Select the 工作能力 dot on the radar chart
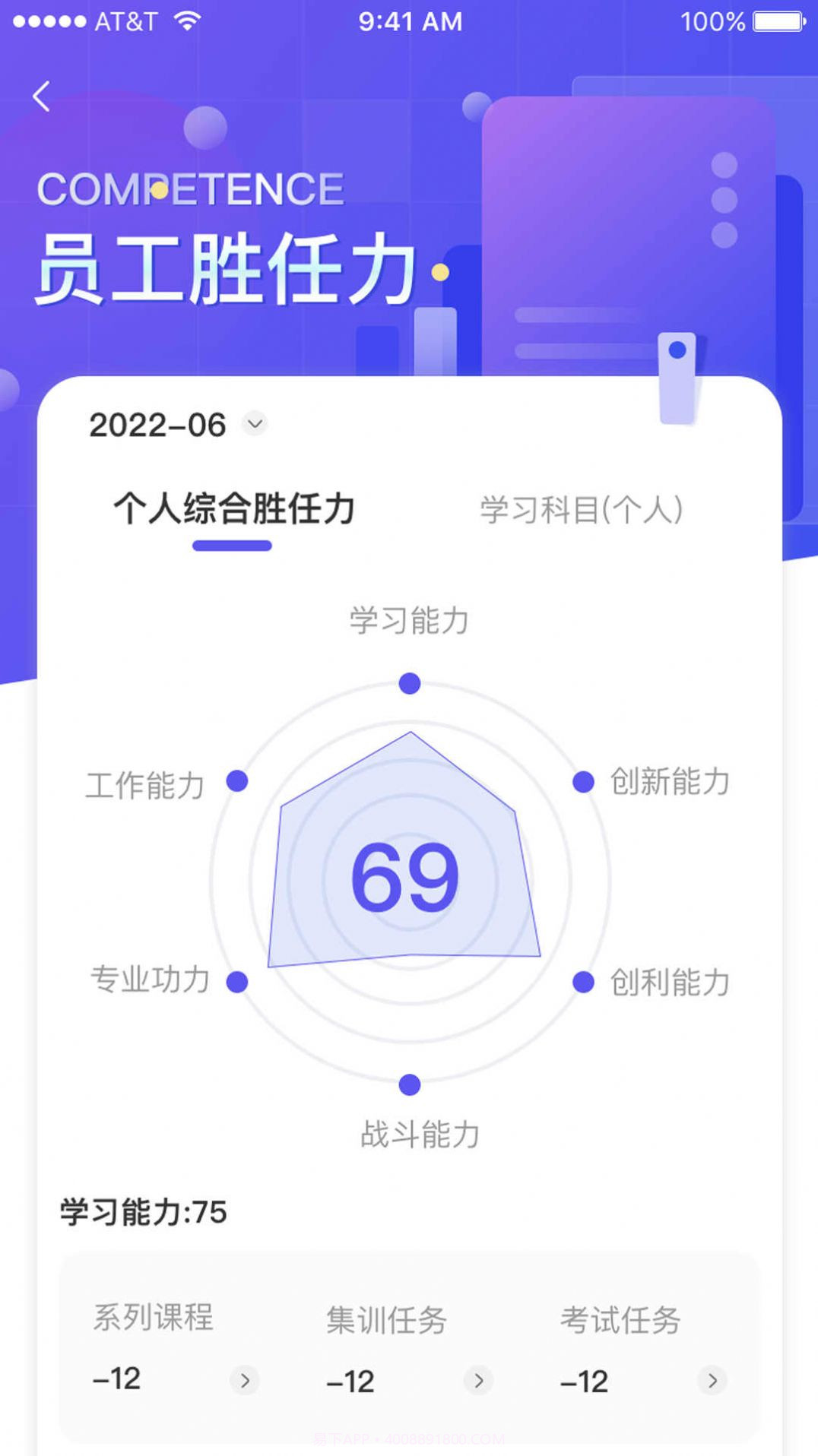Image resolution: width=818 pixels, height=1456 pixels. (x=236, y=780)
